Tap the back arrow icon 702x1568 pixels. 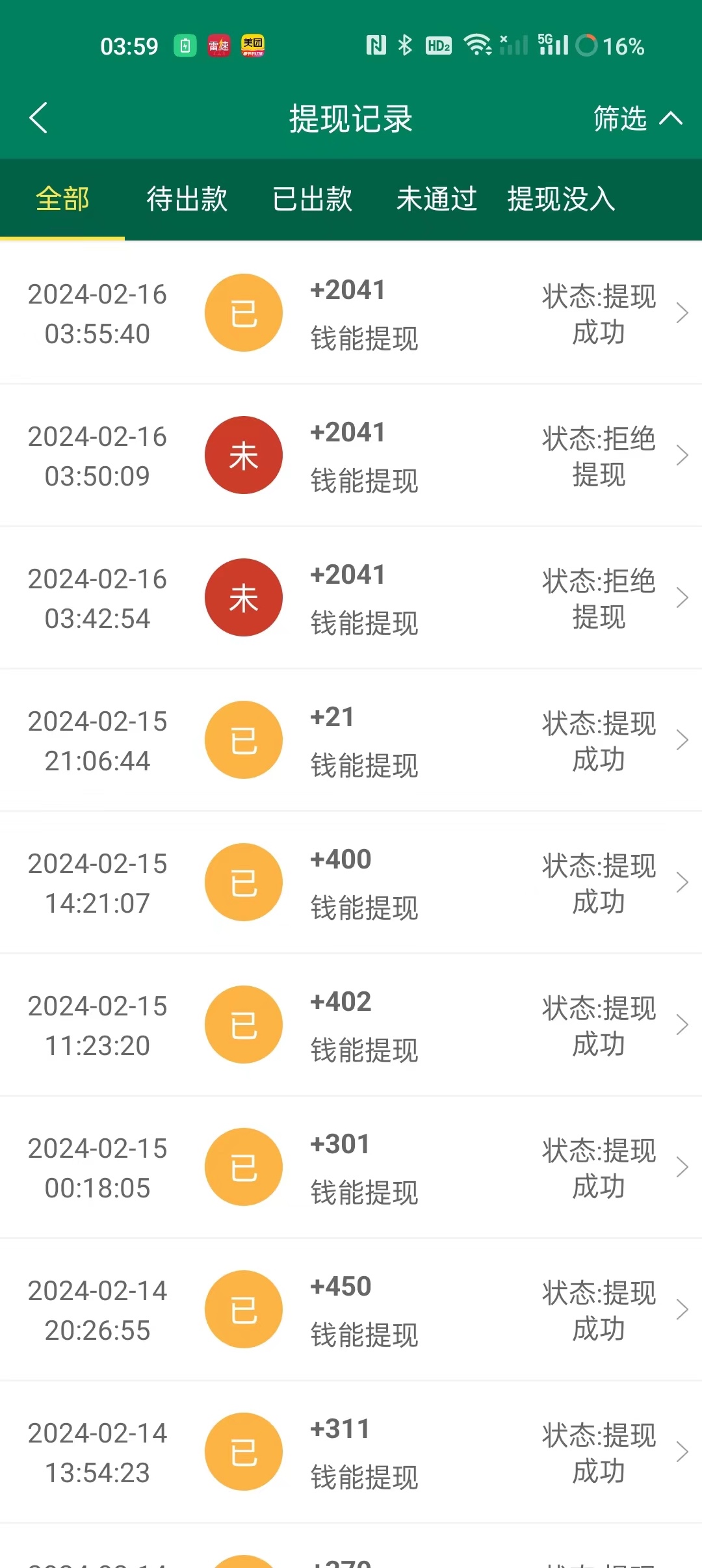coord(38,119)
